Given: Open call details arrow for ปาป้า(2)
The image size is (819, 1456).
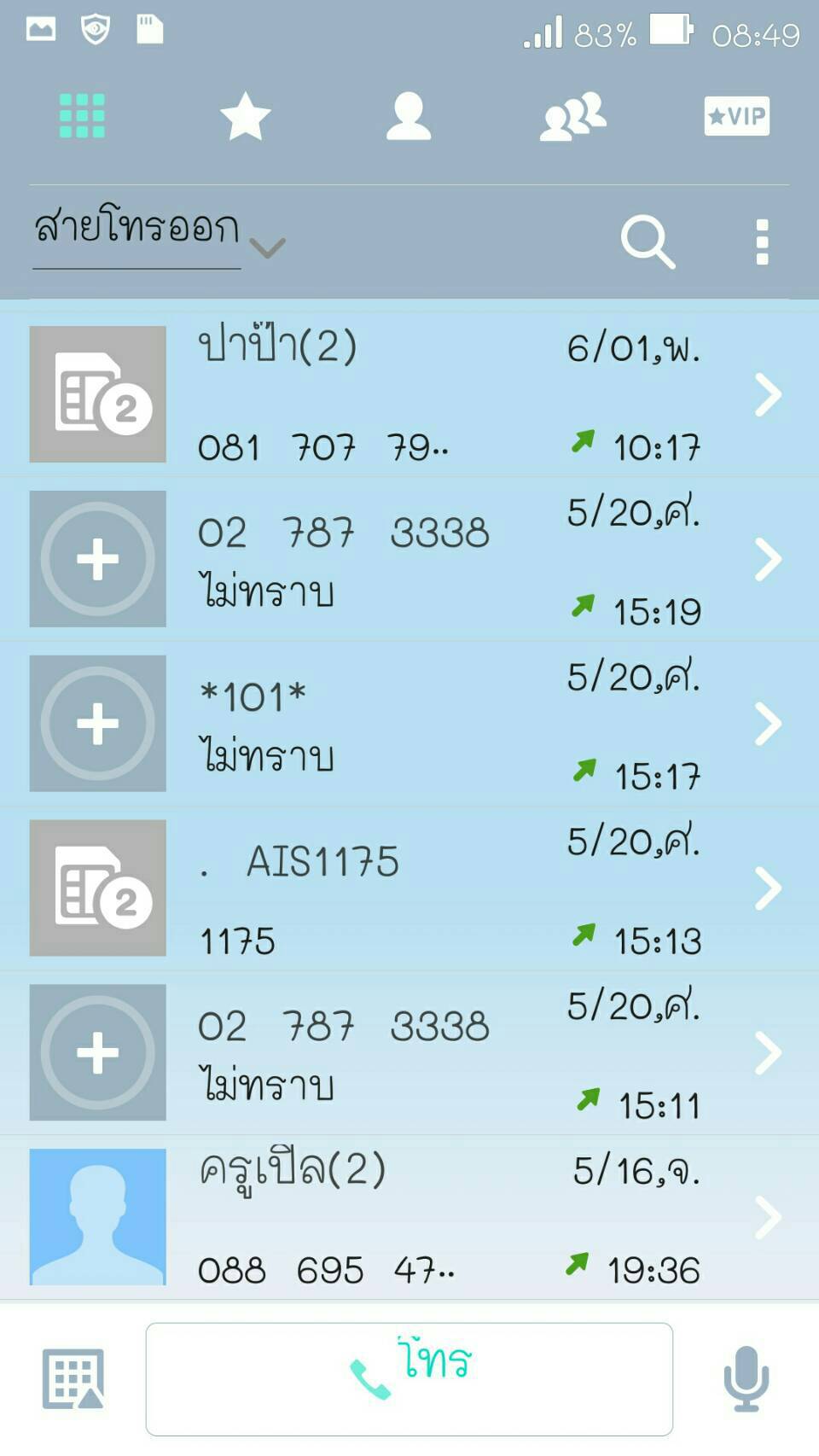Looking at the screenshot, I should point(768,394).
